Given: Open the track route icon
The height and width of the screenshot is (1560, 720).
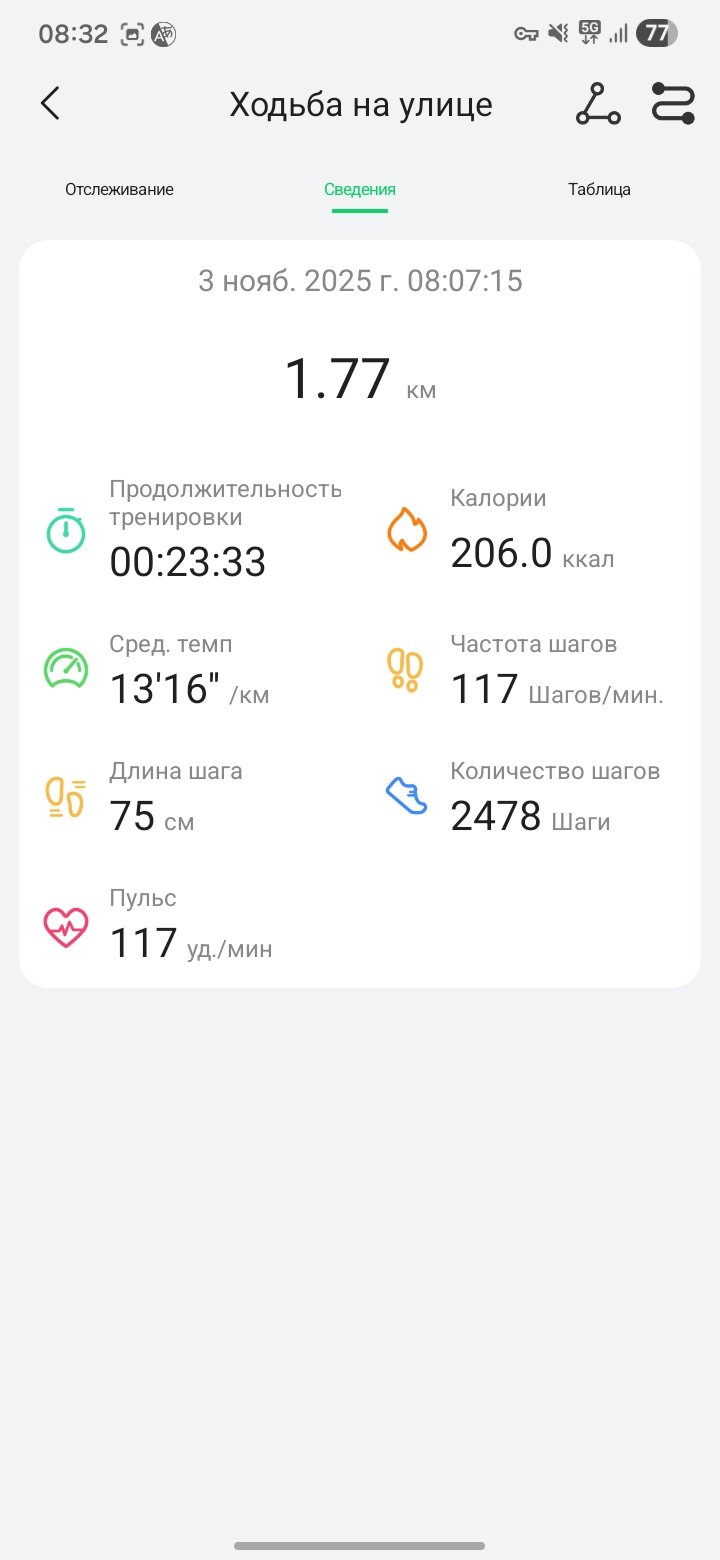Looking at the screenshot, I should [x=673, y=104].
